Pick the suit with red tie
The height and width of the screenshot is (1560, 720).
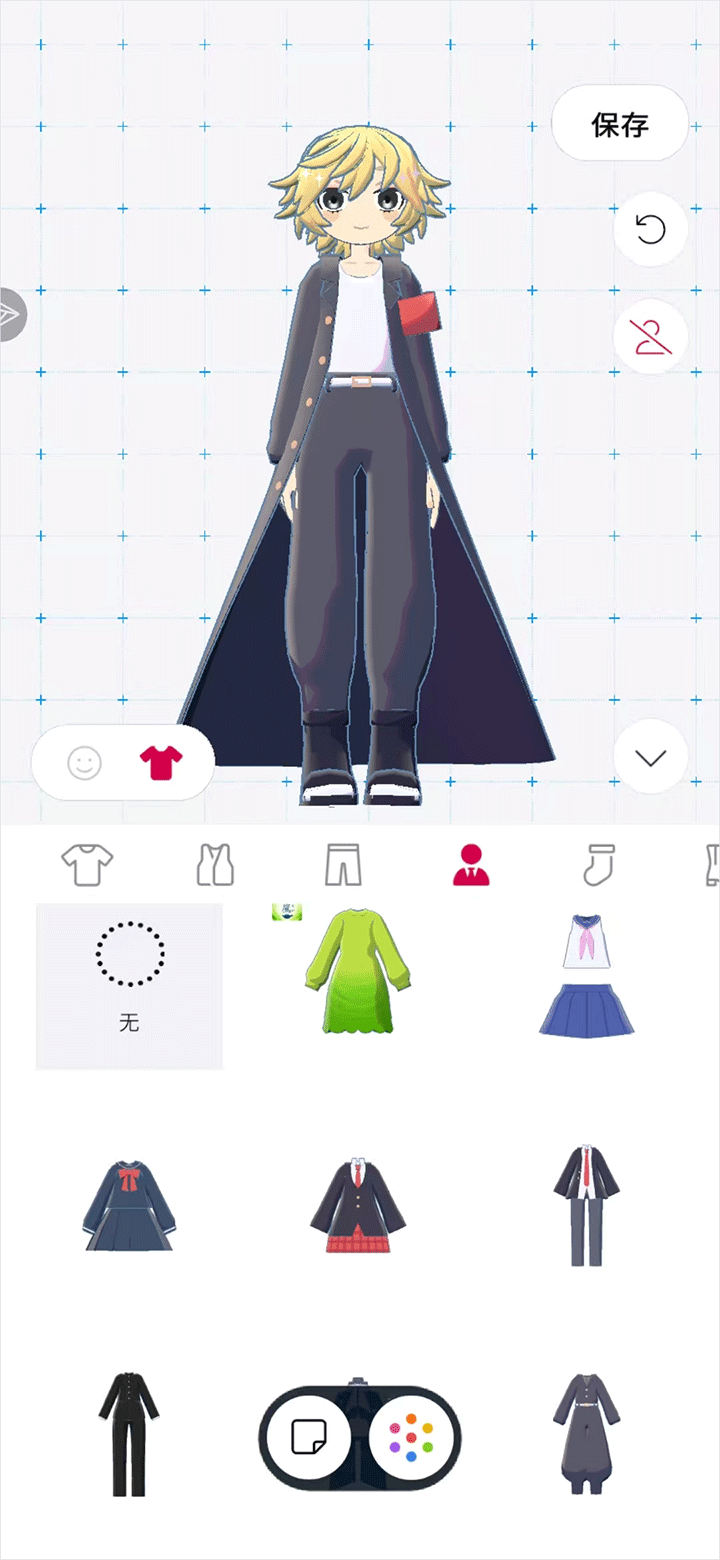coord(587,1205)
